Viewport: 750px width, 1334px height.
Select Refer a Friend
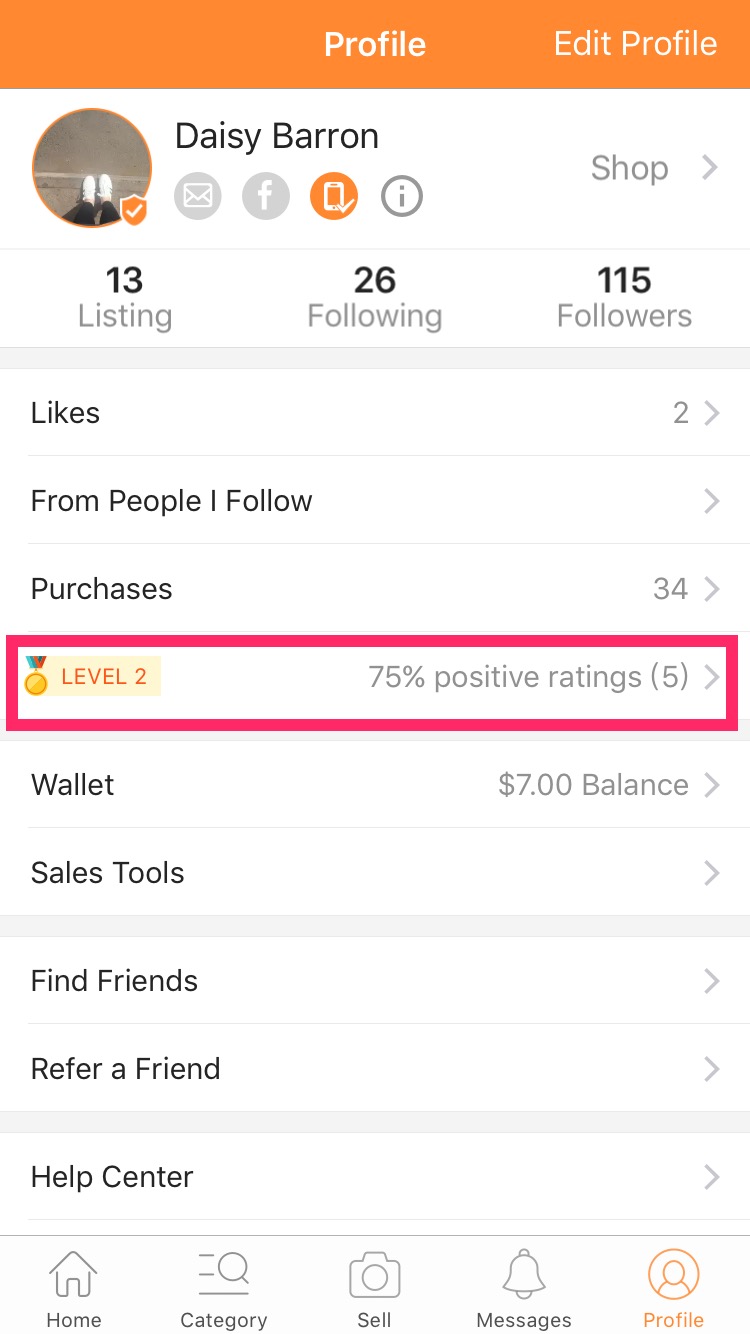point(375,1068)
